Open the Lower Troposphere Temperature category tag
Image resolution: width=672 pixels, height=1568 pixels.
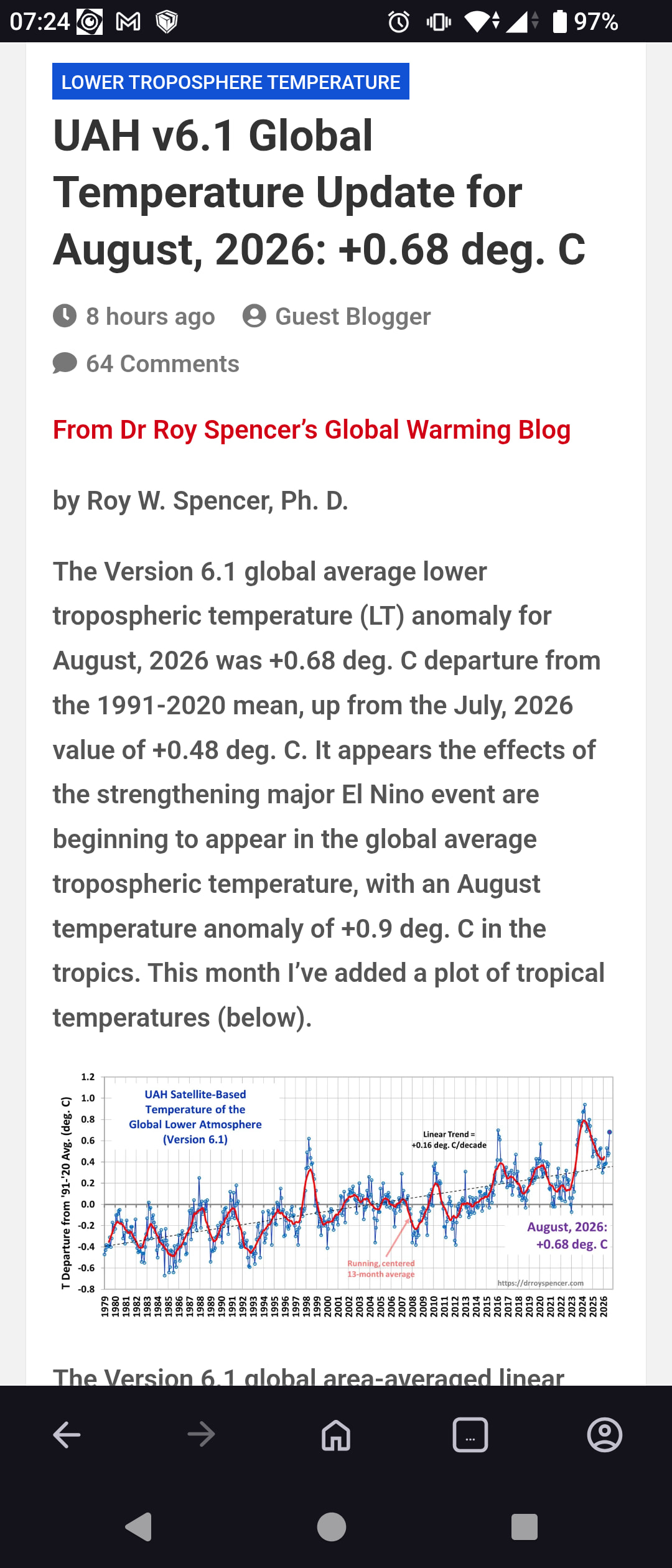[230, 82]
